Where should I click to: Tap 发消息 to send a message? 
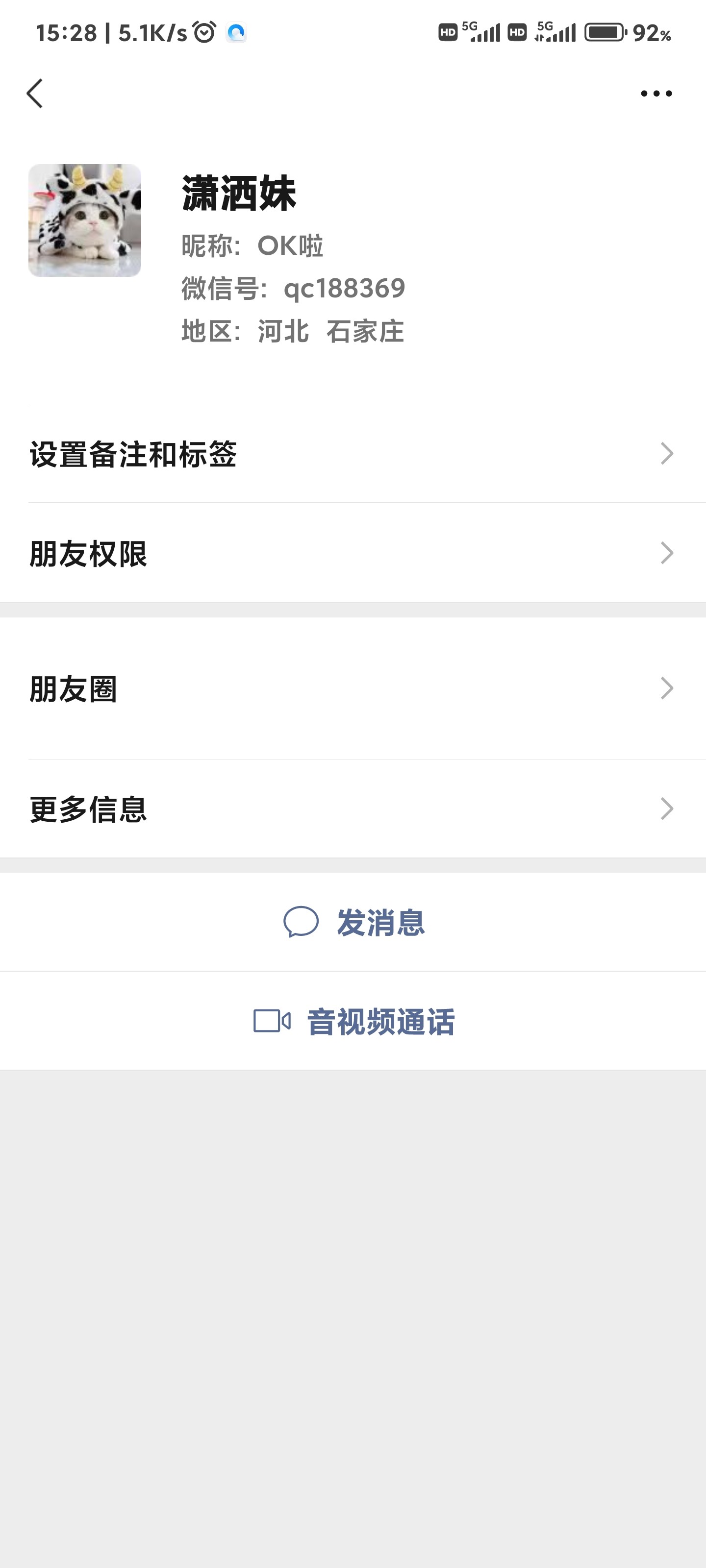click(x=379, y=922)
